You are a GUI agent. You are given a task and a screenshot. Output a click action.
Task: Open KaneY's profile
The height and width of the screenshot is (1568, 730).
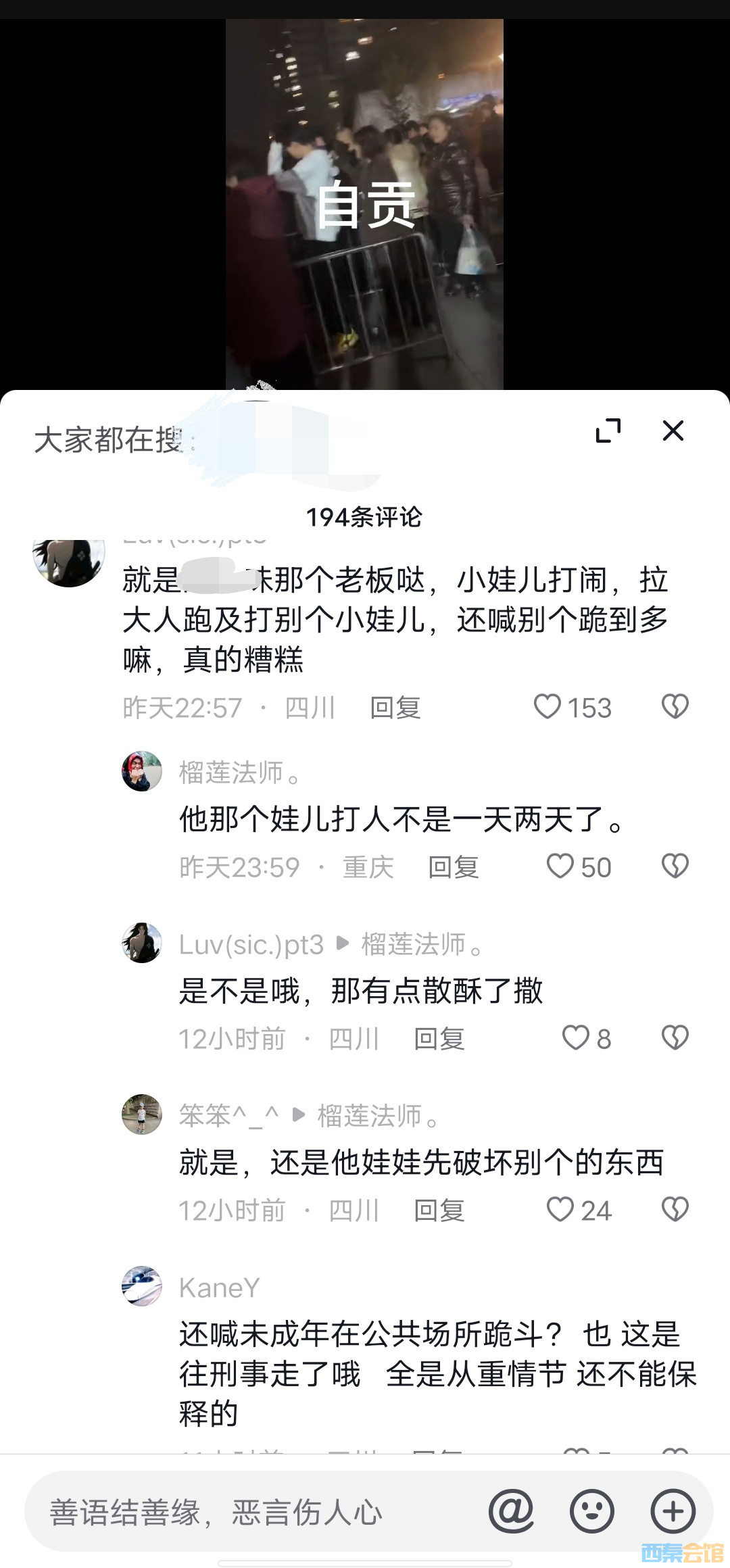point(142,1286)
